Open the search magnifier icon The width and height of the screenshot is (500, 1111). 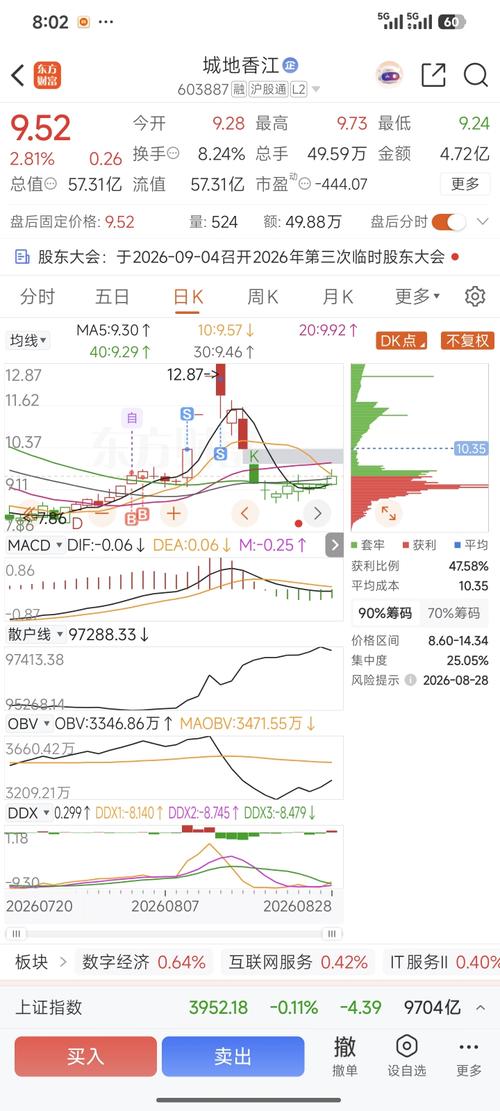pyautogui.click(x=475, y=74)
